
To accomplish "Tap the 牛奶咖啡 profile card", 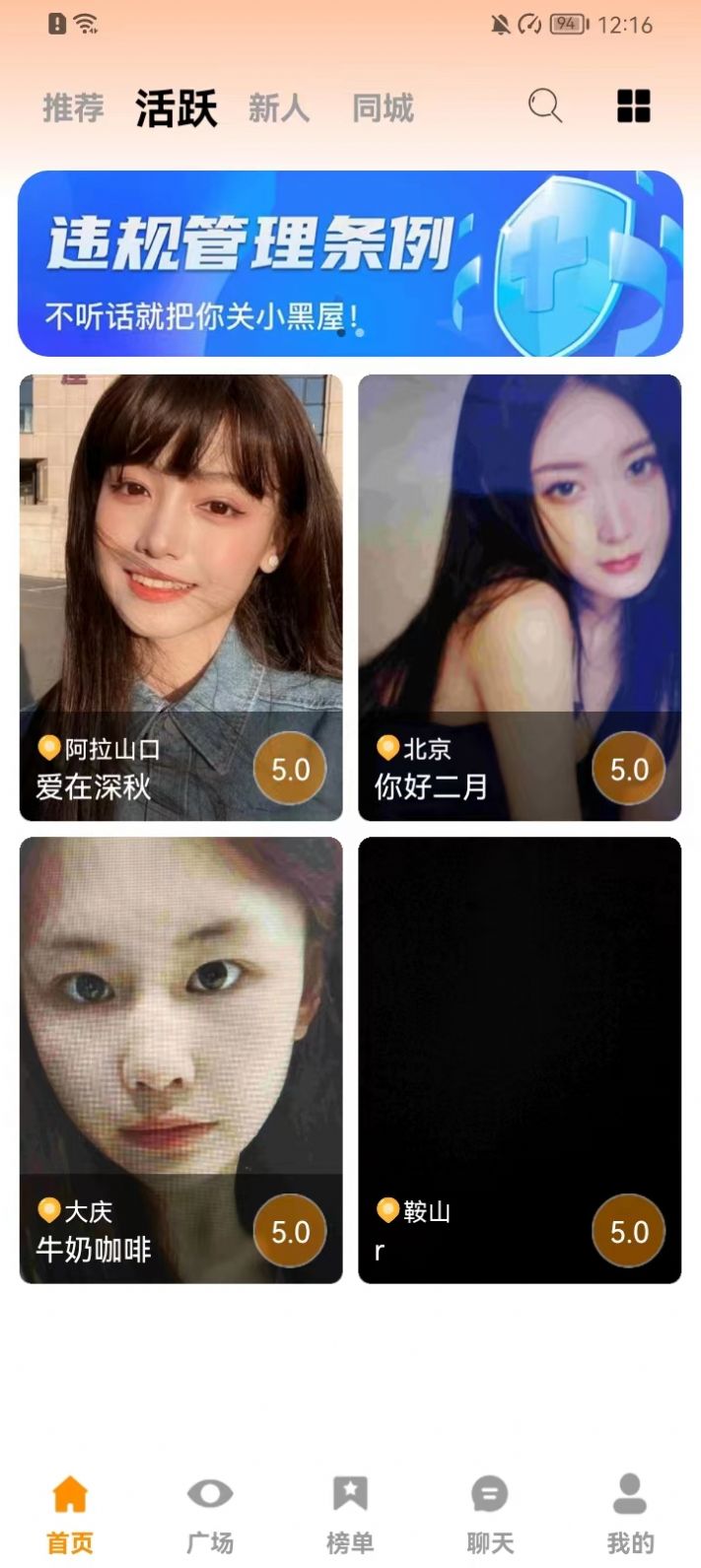I will 181,1059.
